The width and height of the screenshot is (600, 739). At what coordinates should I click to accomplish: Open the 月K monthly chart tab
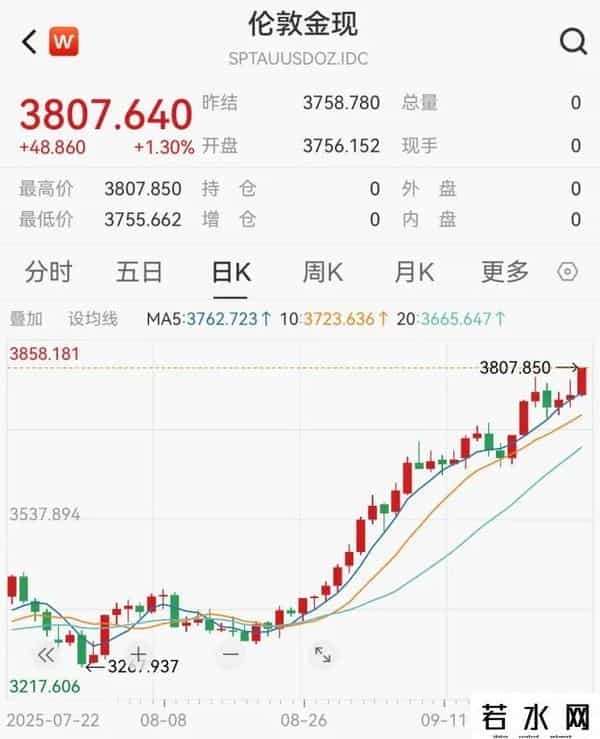pos(414,271)
